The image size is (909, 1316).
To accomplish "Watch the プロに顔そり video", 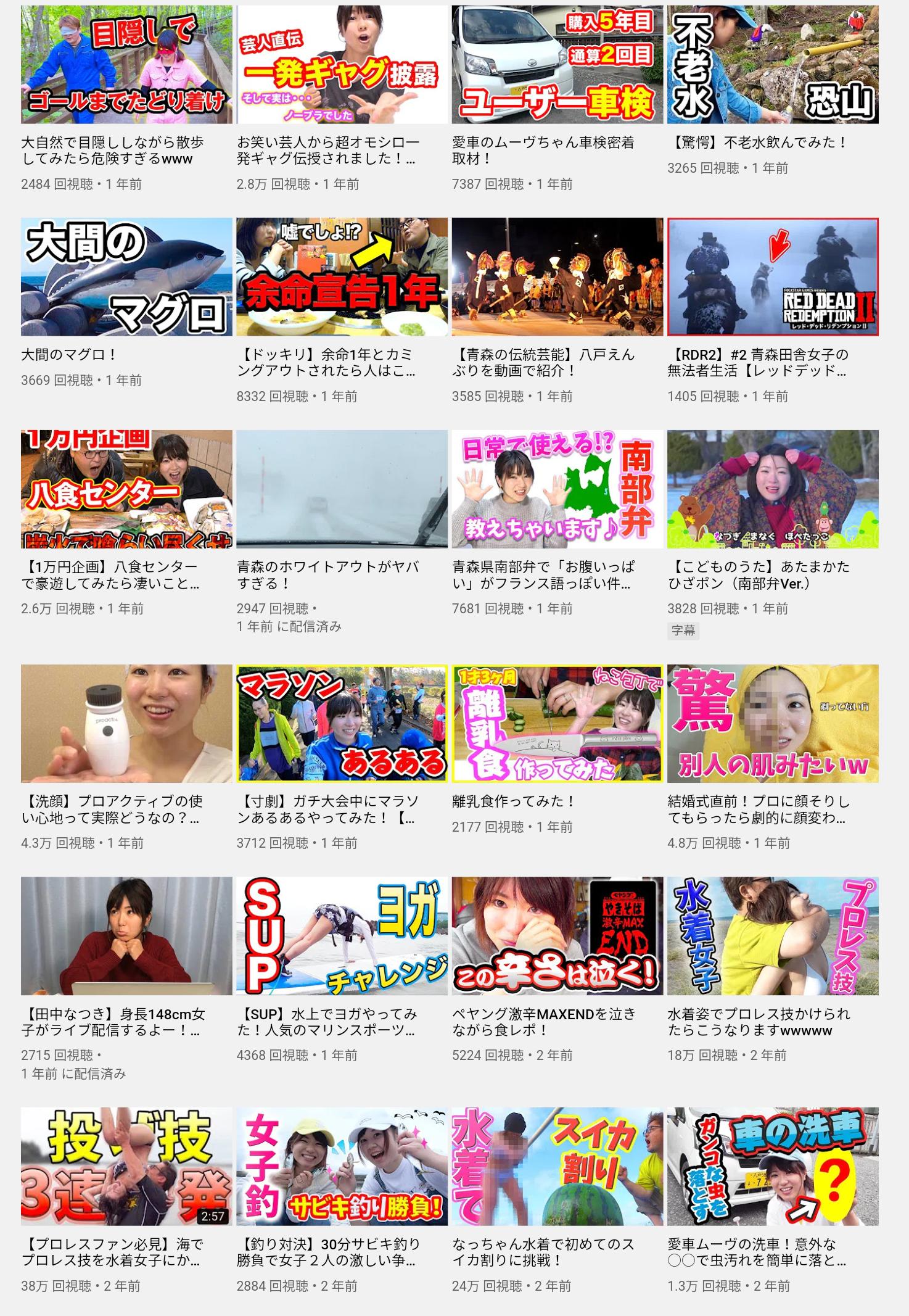I will pyautogui.click(x=772, y=723).
